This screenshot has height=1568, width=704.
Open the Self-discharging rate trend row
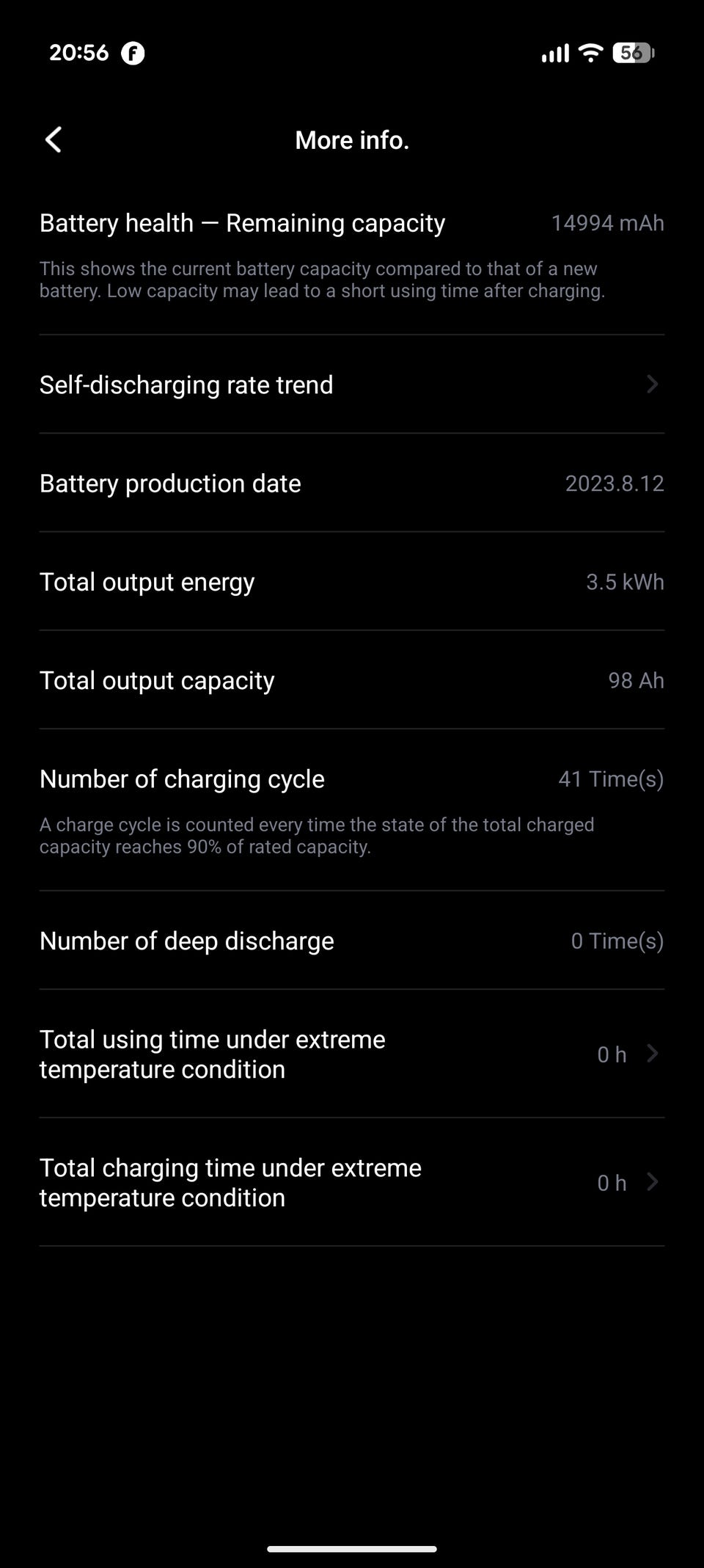point(351,384)
